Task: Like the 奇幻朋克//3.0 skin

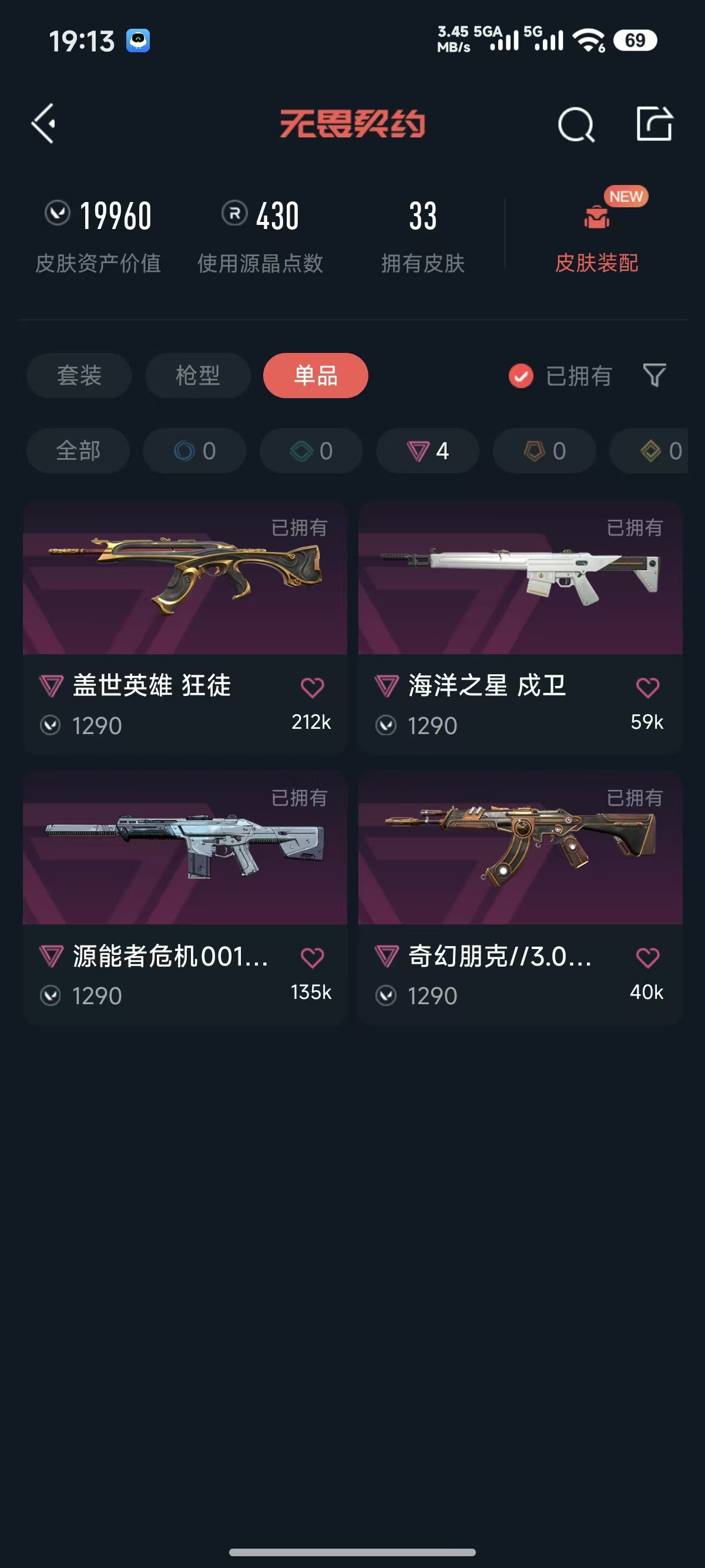Action: pos(647,958)
